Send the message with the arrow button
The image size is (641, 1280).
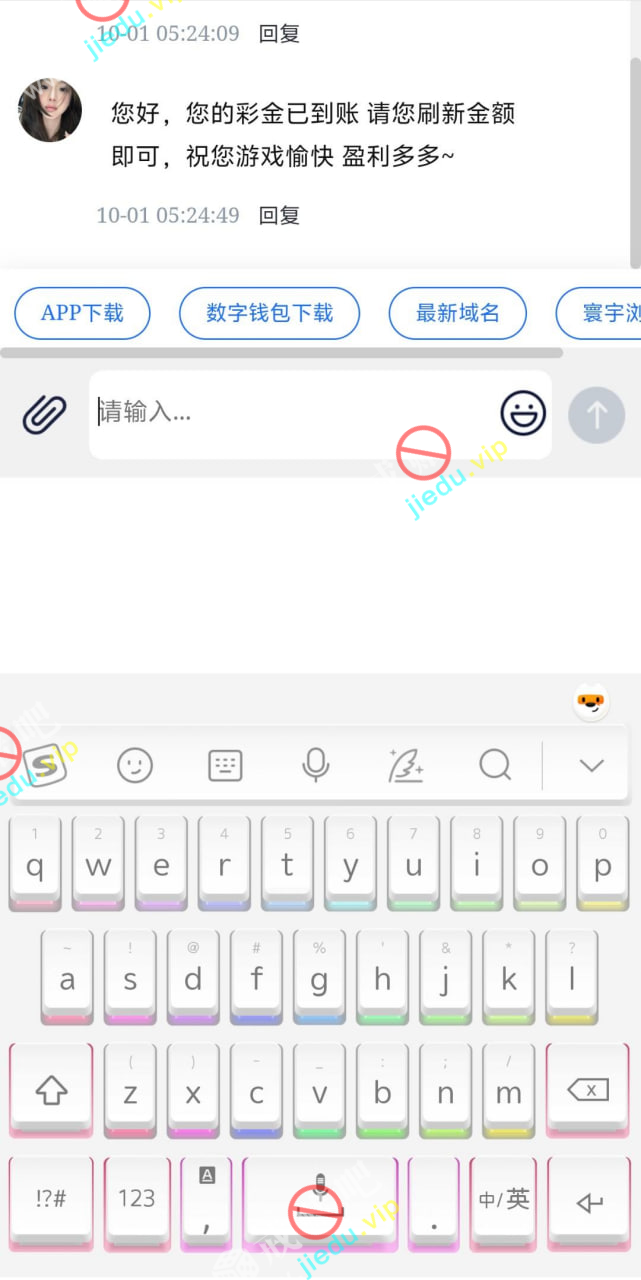[x=597, y=414]
